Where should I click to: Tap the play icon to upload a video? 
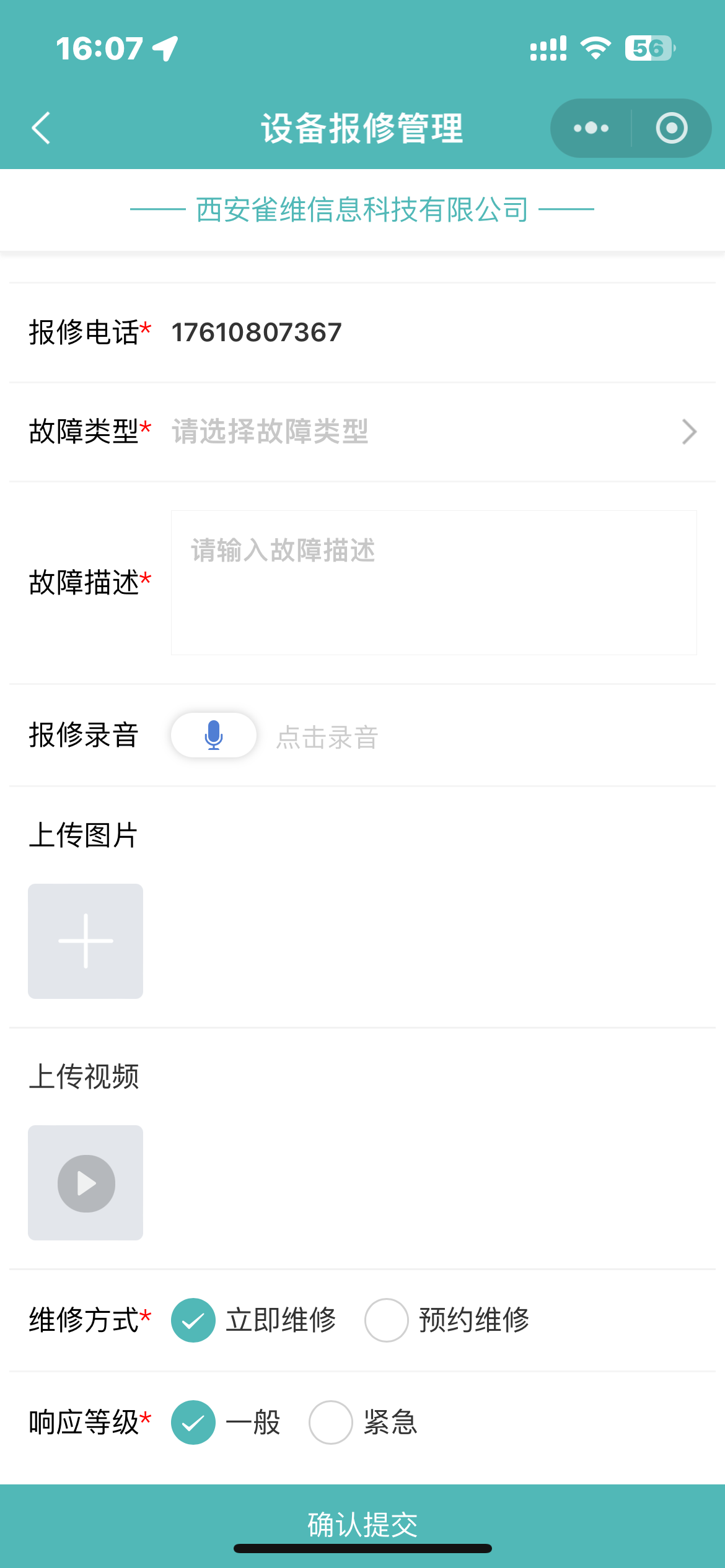pyautogui.click(x=86, y=1183)
